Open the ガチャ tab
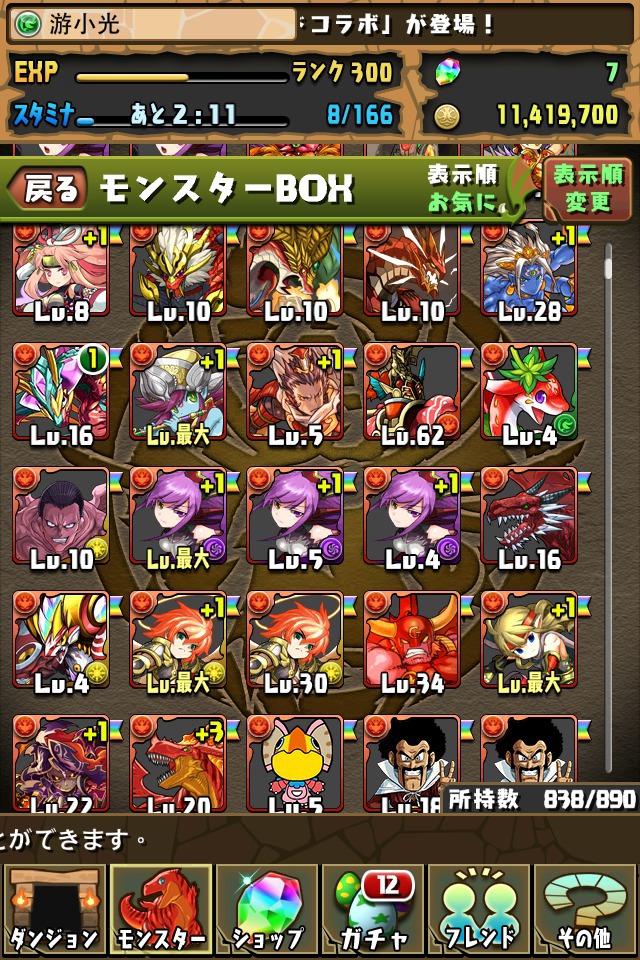 pyautogui.click(x=373, y=912)
